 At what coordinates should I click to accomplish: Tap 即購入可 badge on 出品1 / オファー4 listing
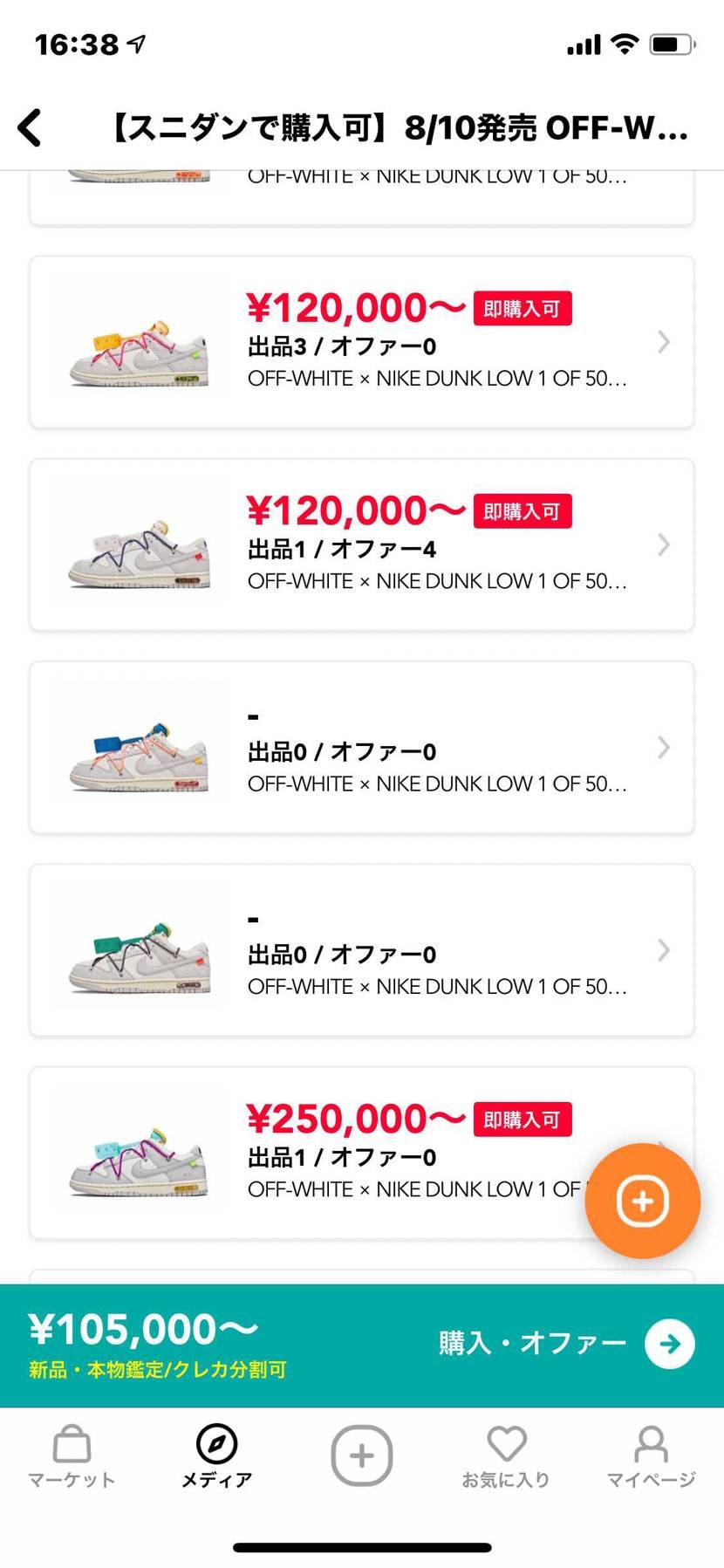pyautogui.click(x=522, y=510)
